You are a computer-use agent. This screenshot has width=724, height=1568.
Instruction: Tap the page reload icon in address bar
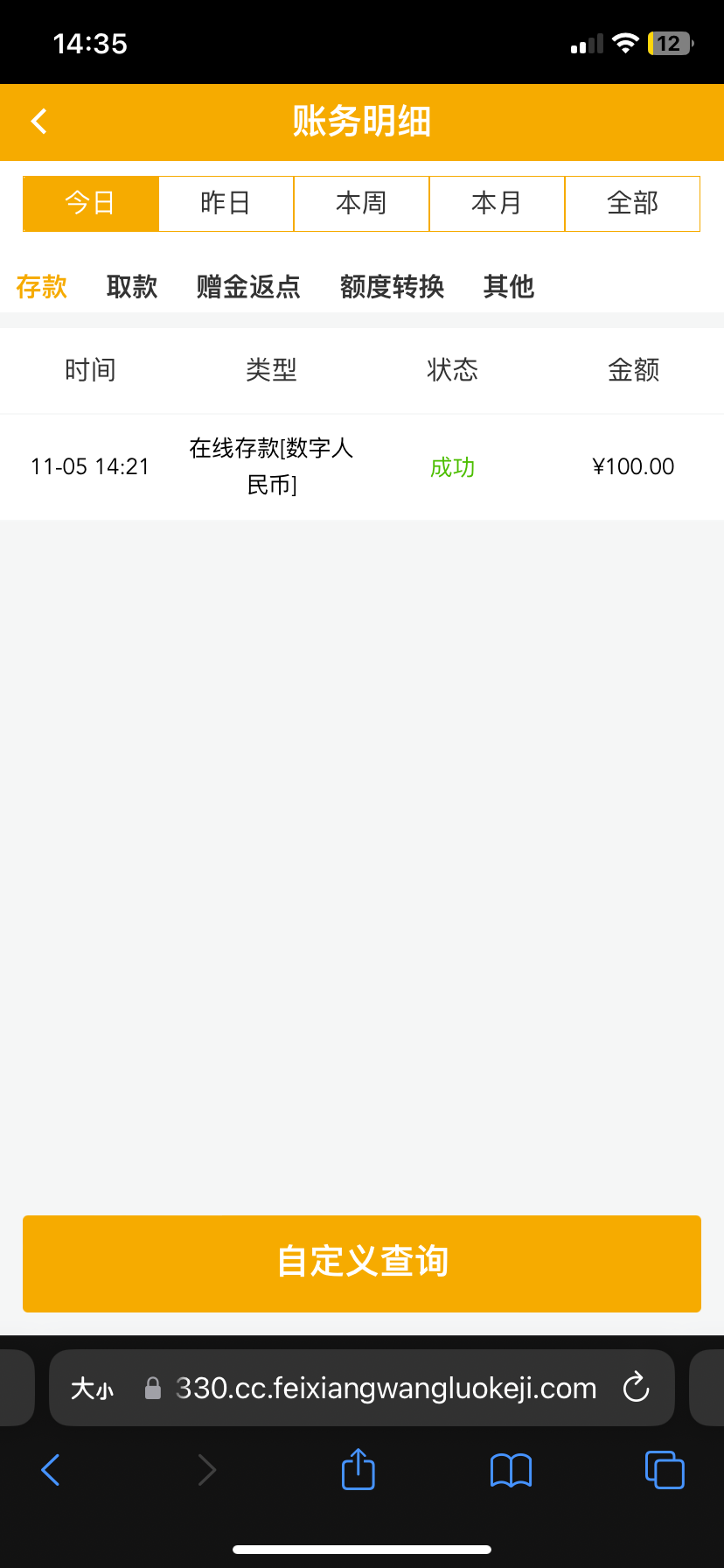click(x=636, y=1388)
